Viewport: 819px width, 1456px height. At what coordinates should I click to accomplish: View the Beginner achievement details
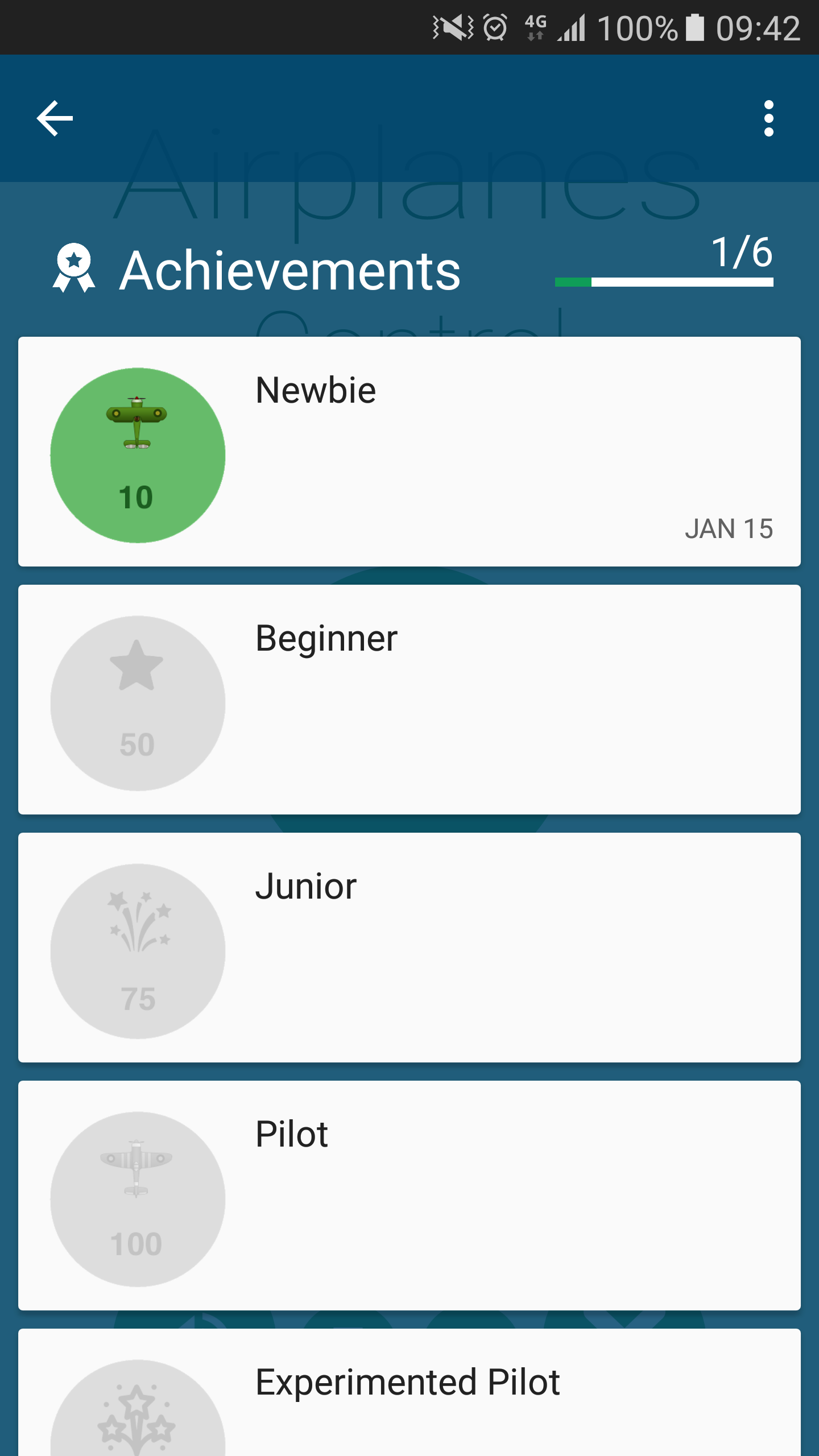(409, 700)
